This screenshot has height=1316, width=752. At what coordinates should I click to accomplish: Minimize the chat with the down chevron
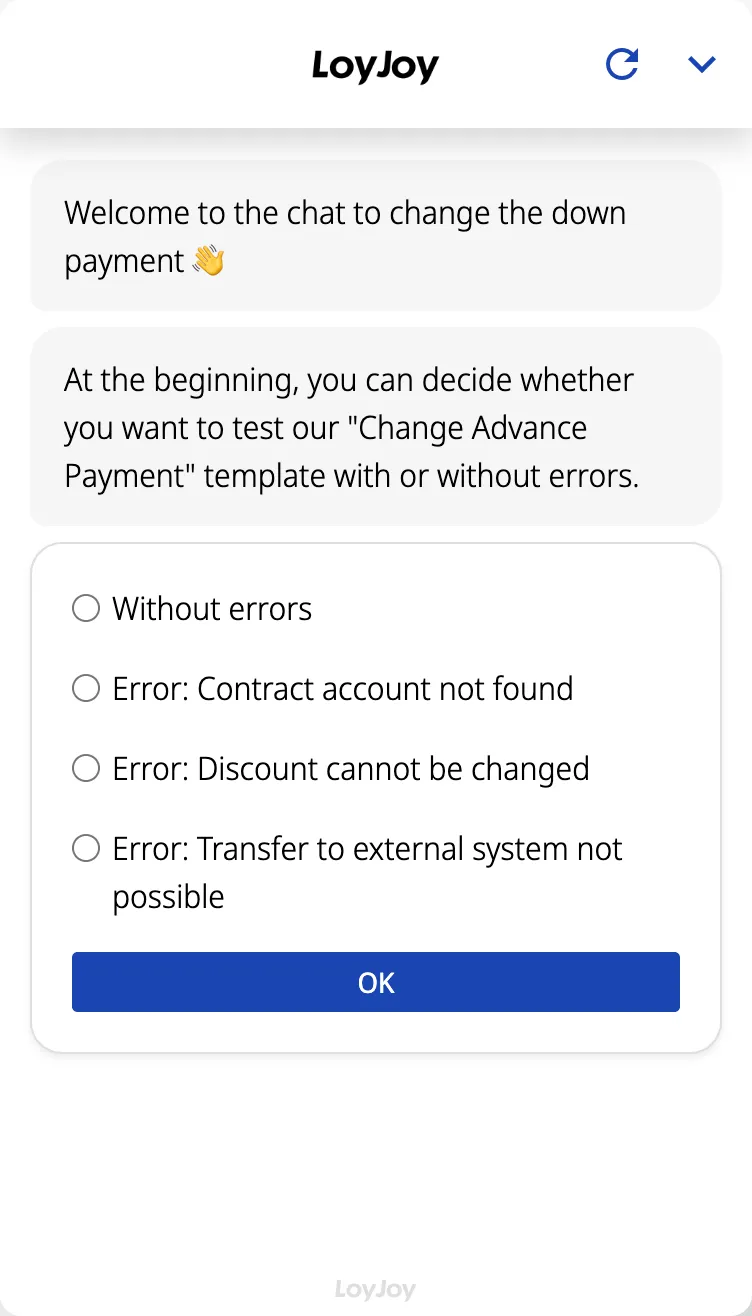pyautogui.click(x=702, y=65)
